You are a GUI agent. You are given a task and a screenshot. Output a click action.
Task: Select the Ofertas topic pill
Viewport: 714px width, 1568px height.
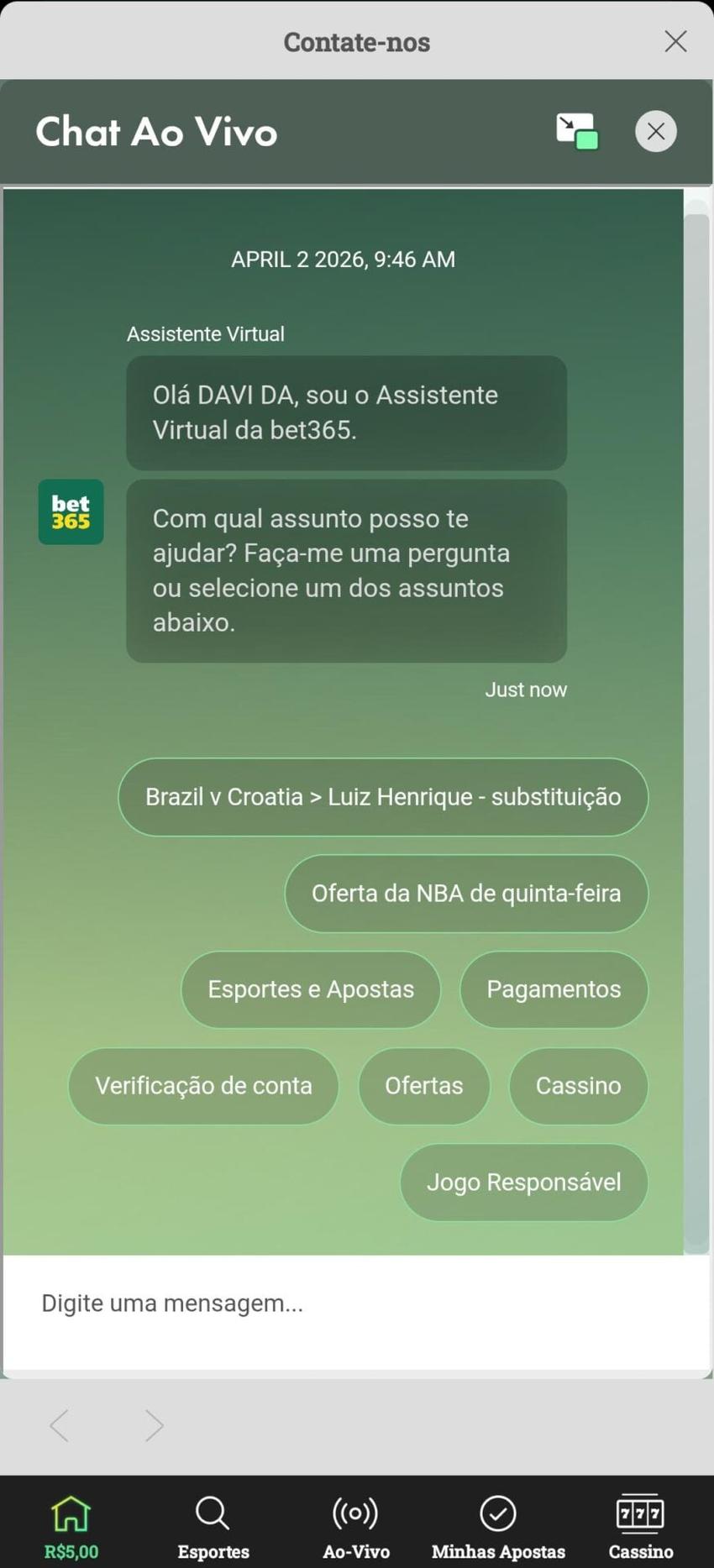click(x=423, y=1085)
